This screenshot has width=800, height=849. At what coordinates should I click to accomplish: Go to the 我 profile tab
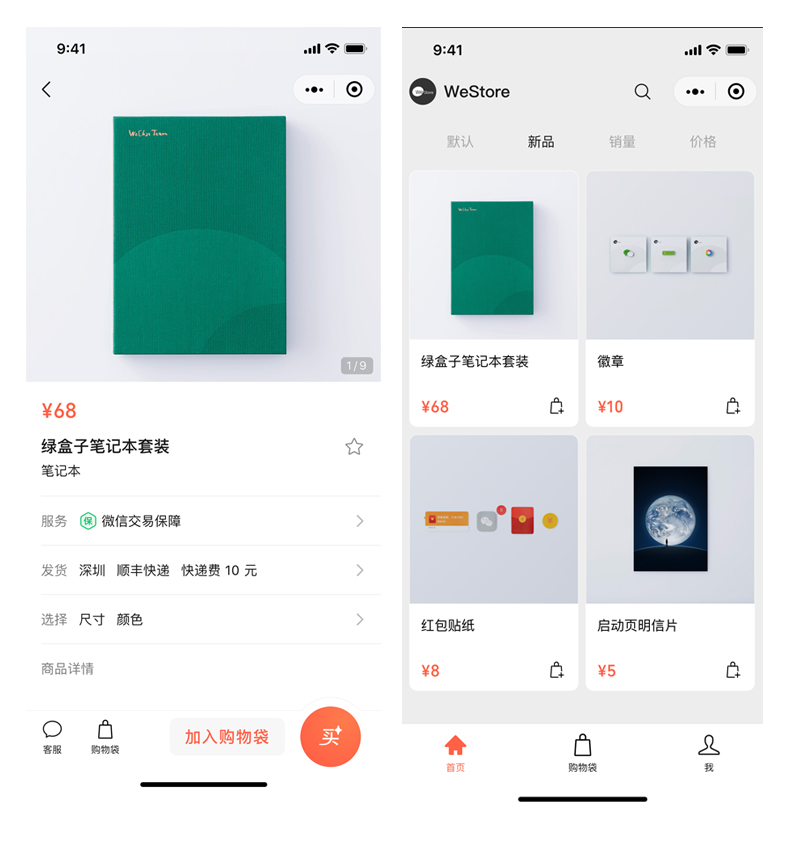click(x=708, y=752)
